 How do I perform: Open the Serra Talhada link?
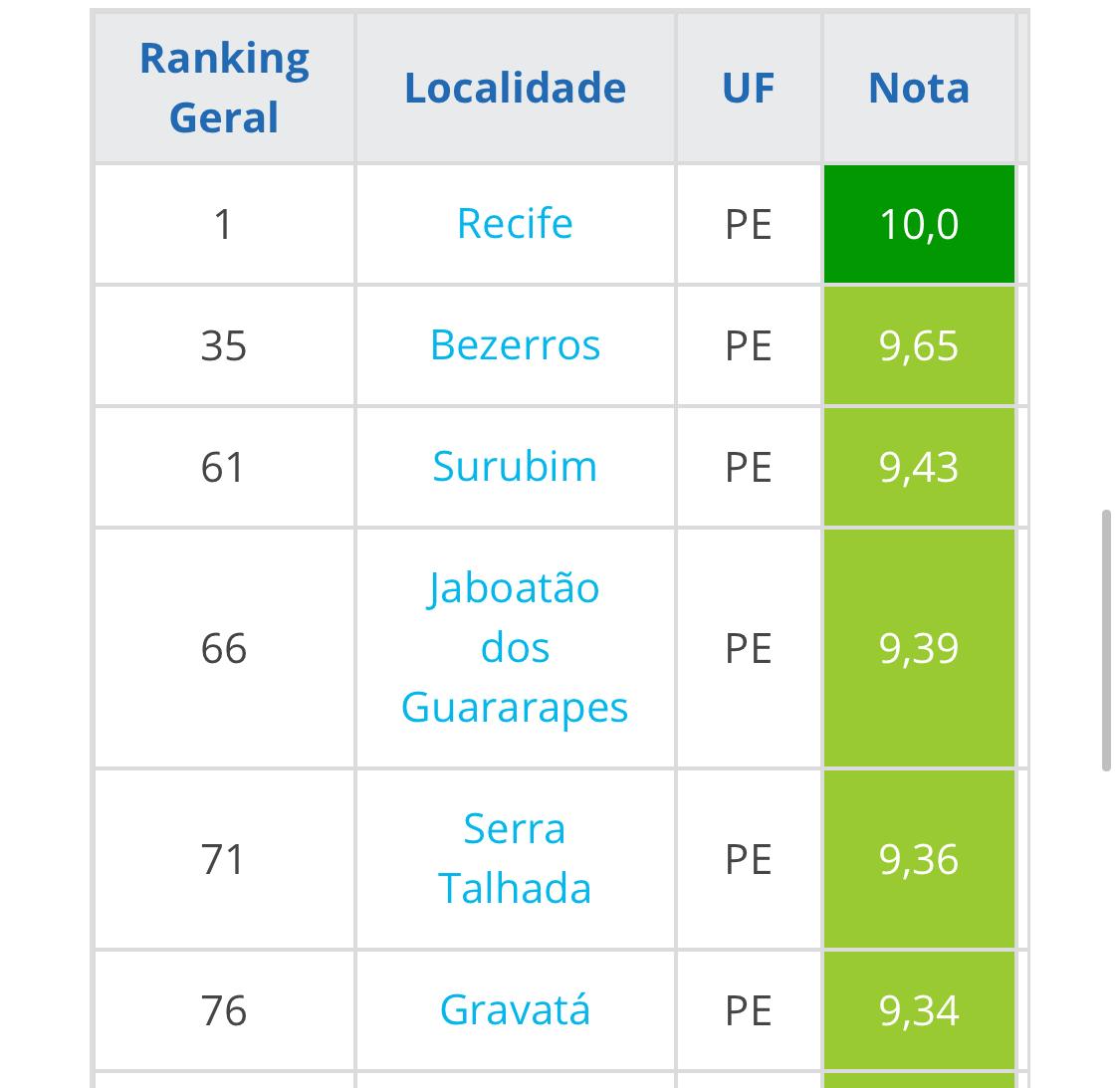(515, 858)
